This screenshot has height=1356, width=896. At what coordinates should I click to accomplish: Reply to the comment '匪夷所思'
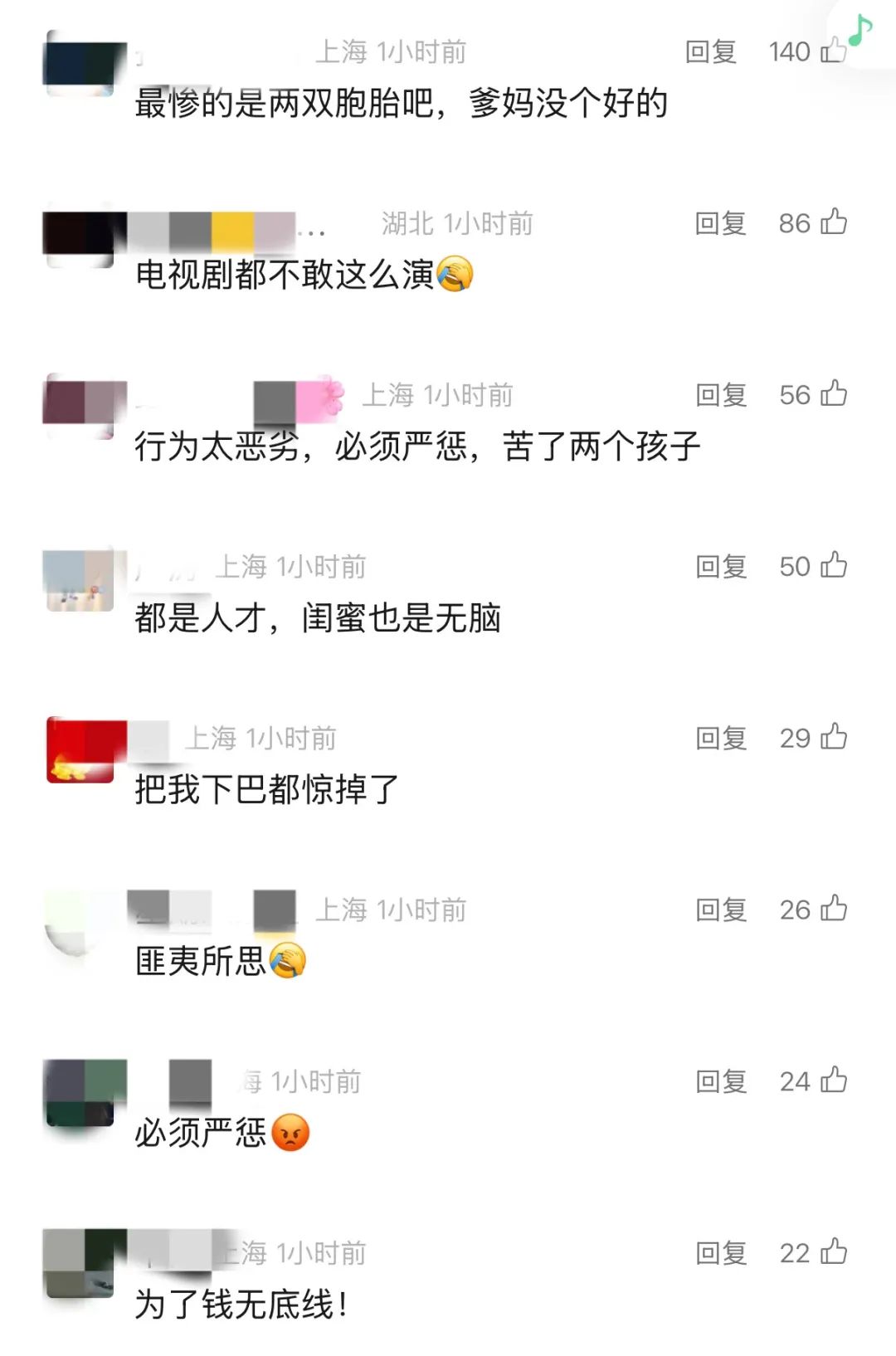720,910
